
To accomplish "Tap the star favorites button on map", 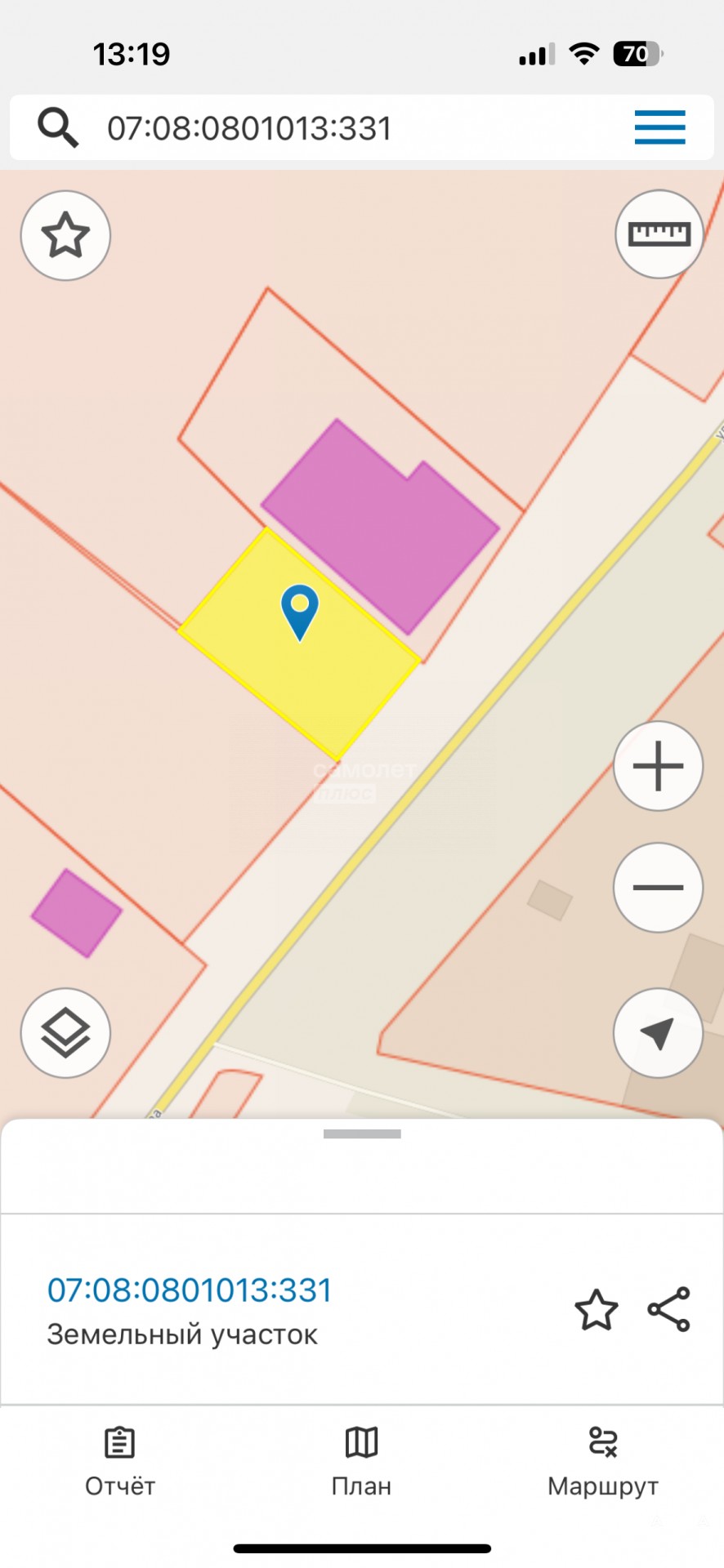I will pos(65,236).
